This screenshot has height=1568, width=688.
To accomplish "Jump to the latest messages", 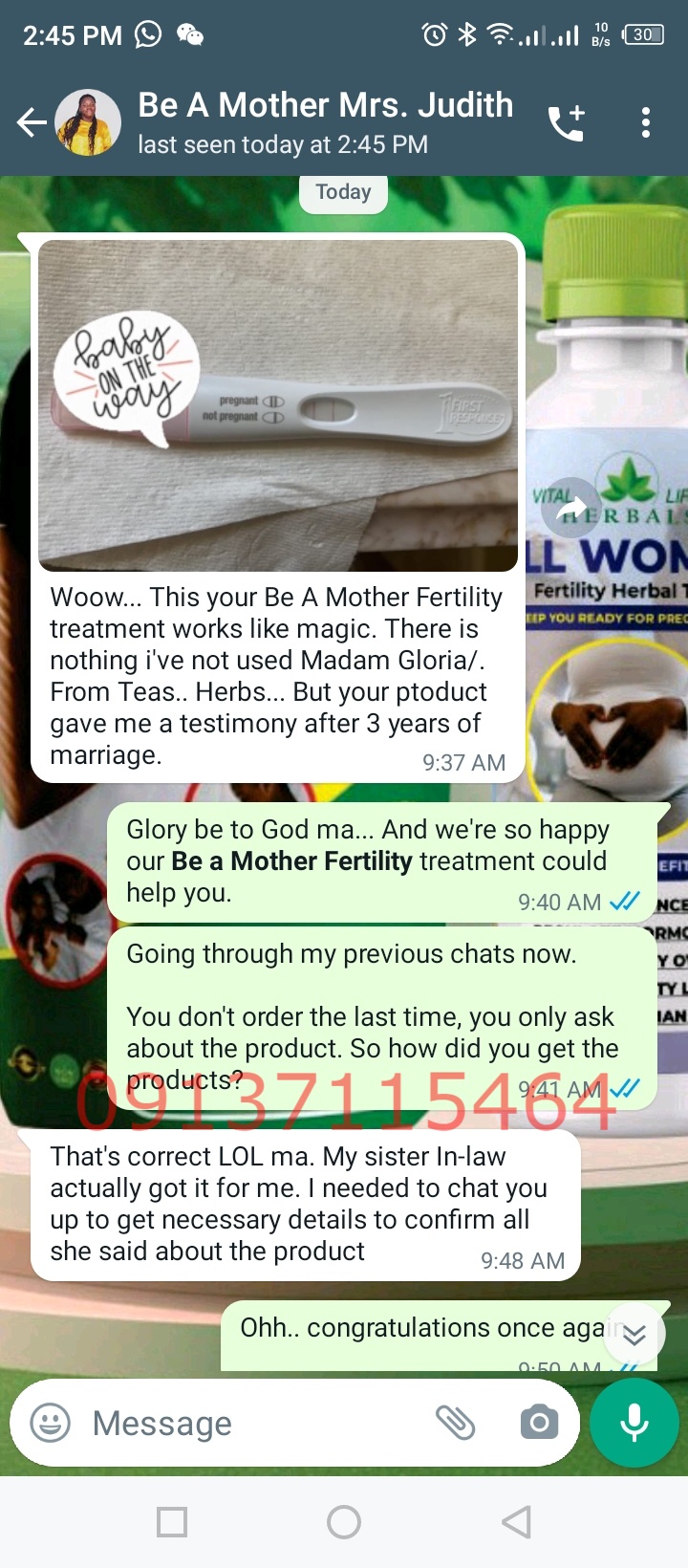I will pyautogui.click(x=634, y=1335).
